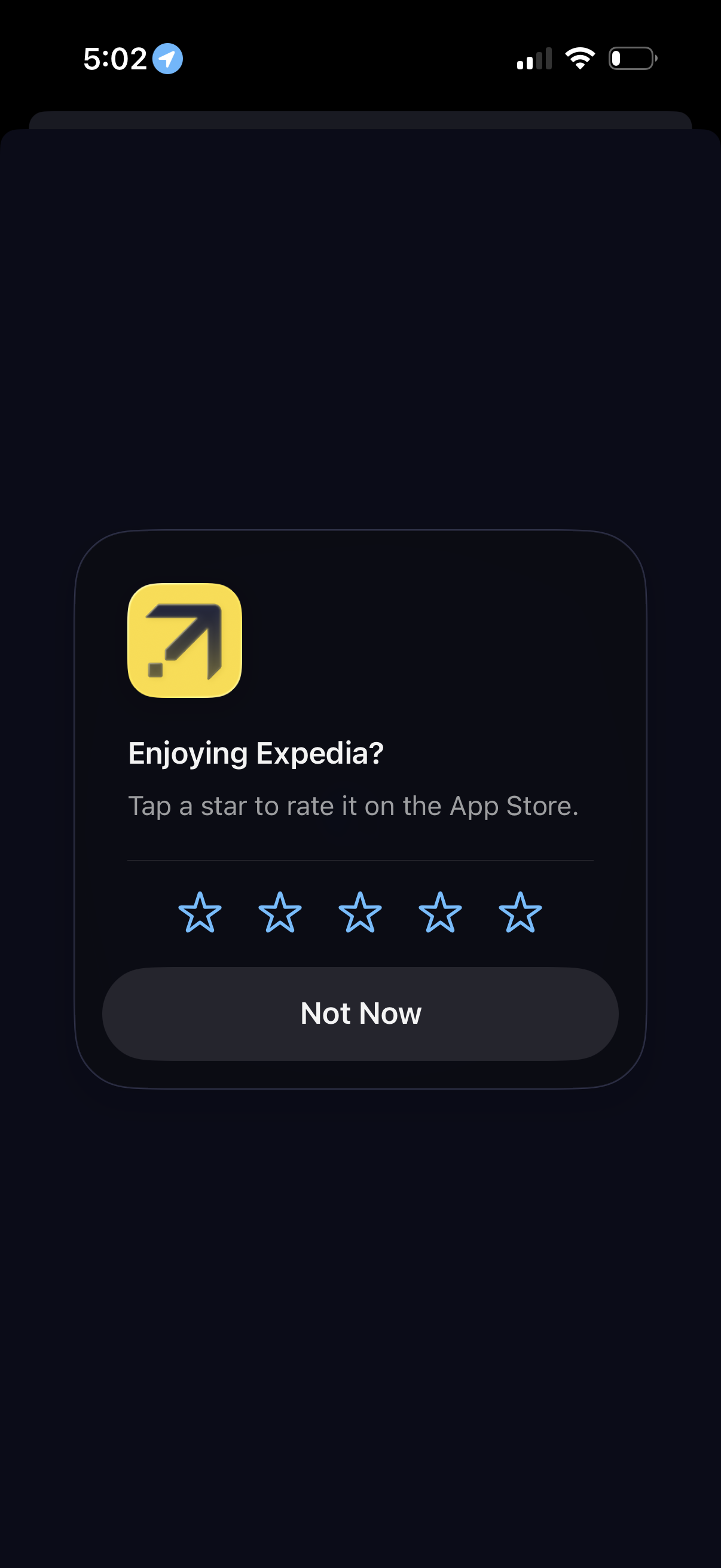Click the divider line above the stars

click(360, 859)
